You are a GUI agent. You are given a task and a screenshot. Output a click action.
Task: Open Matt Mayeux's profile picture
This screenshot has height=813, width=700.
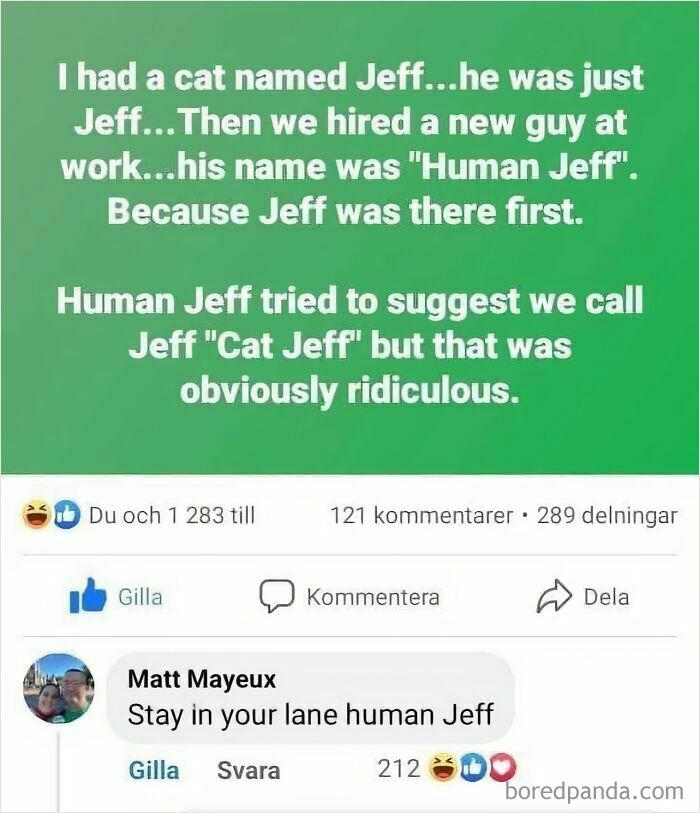pos(58,688)
